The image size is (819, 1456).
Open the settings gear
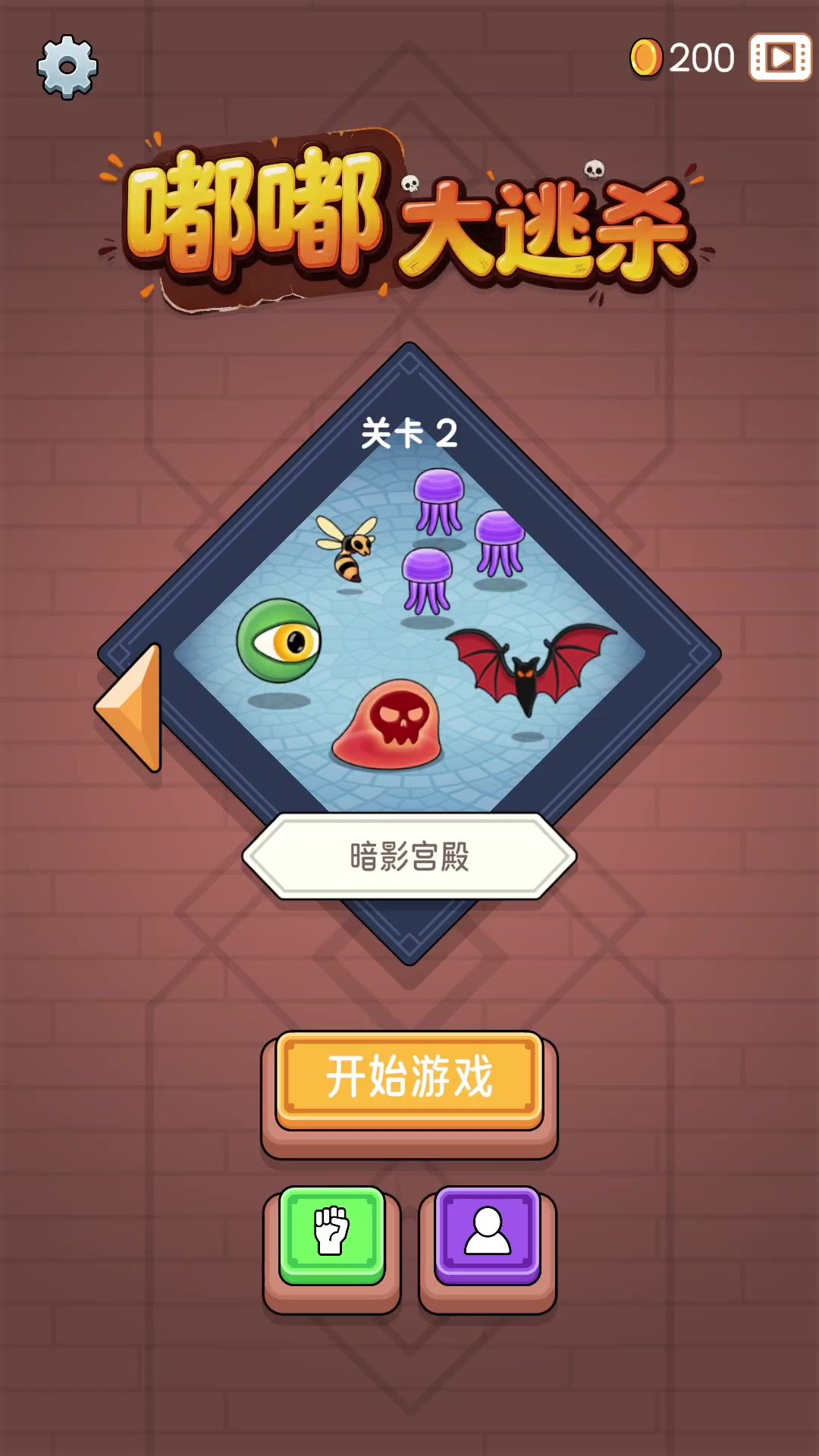(67, 67)
